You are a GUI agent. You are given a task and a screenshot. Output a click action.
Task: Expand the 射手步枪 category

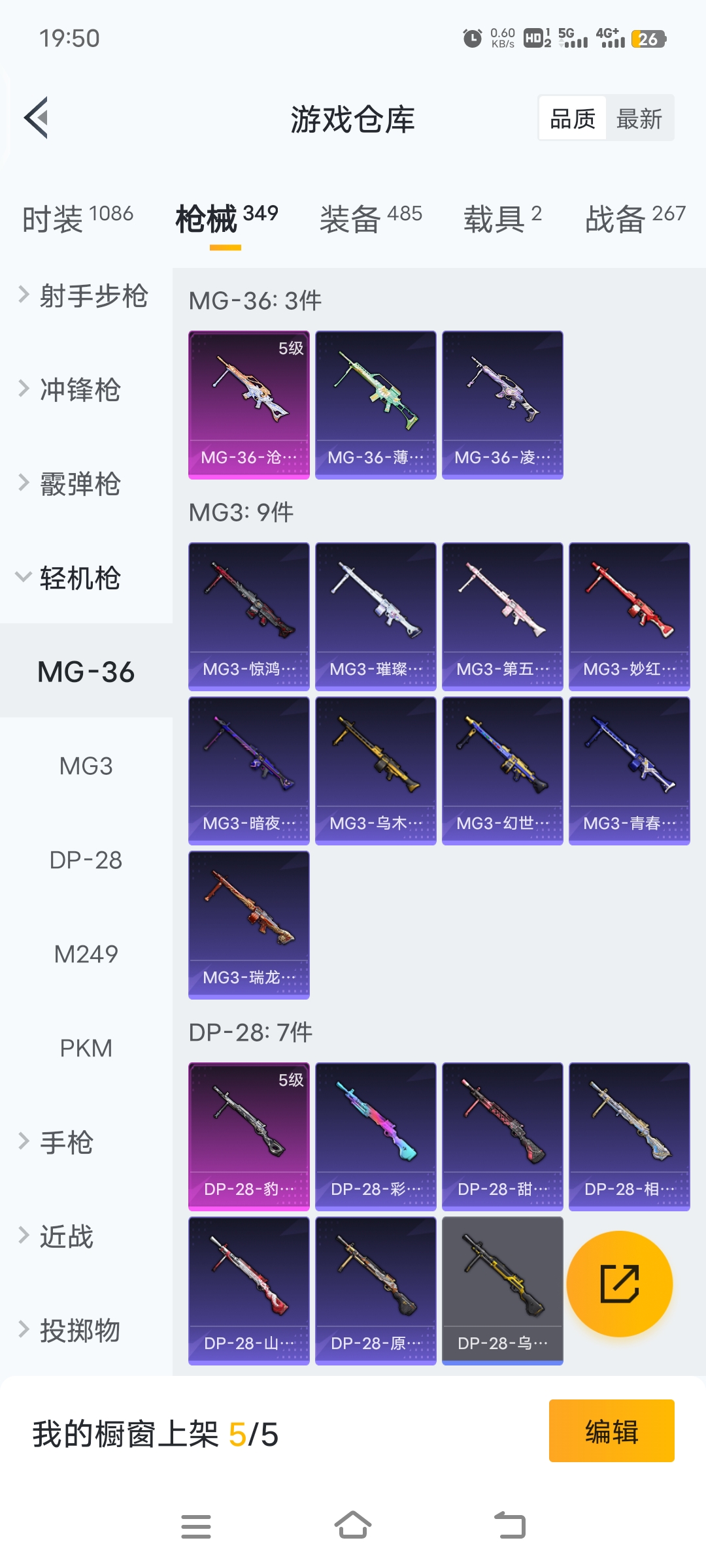85,296
